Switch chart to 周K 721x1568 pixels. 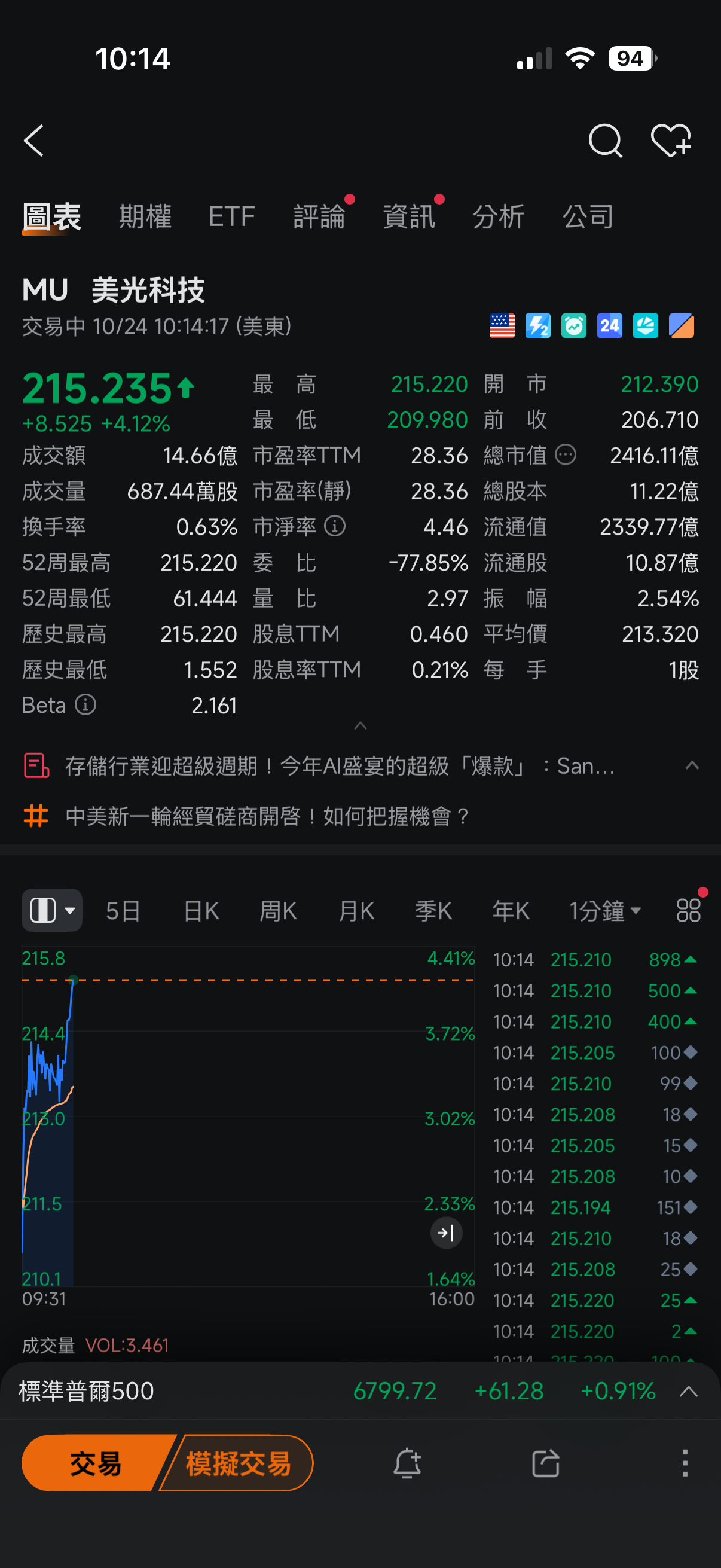pos(278,911)
